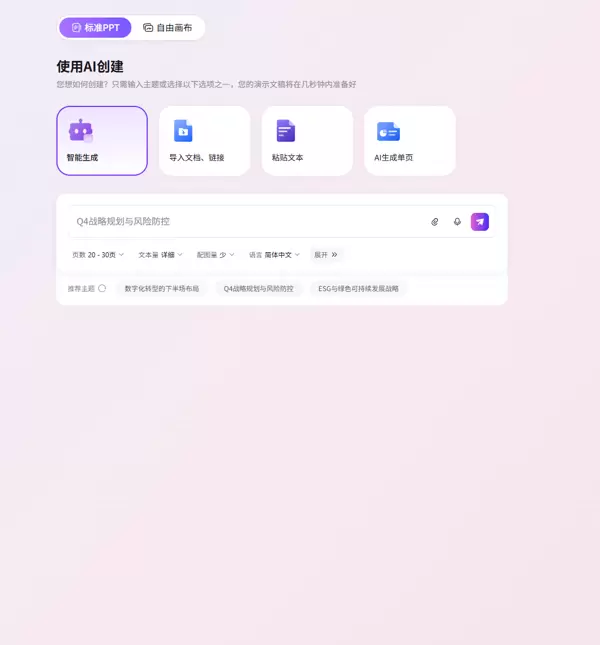Start voice input with the microphone
The image size is (600, 645).
tap(457, 222)
